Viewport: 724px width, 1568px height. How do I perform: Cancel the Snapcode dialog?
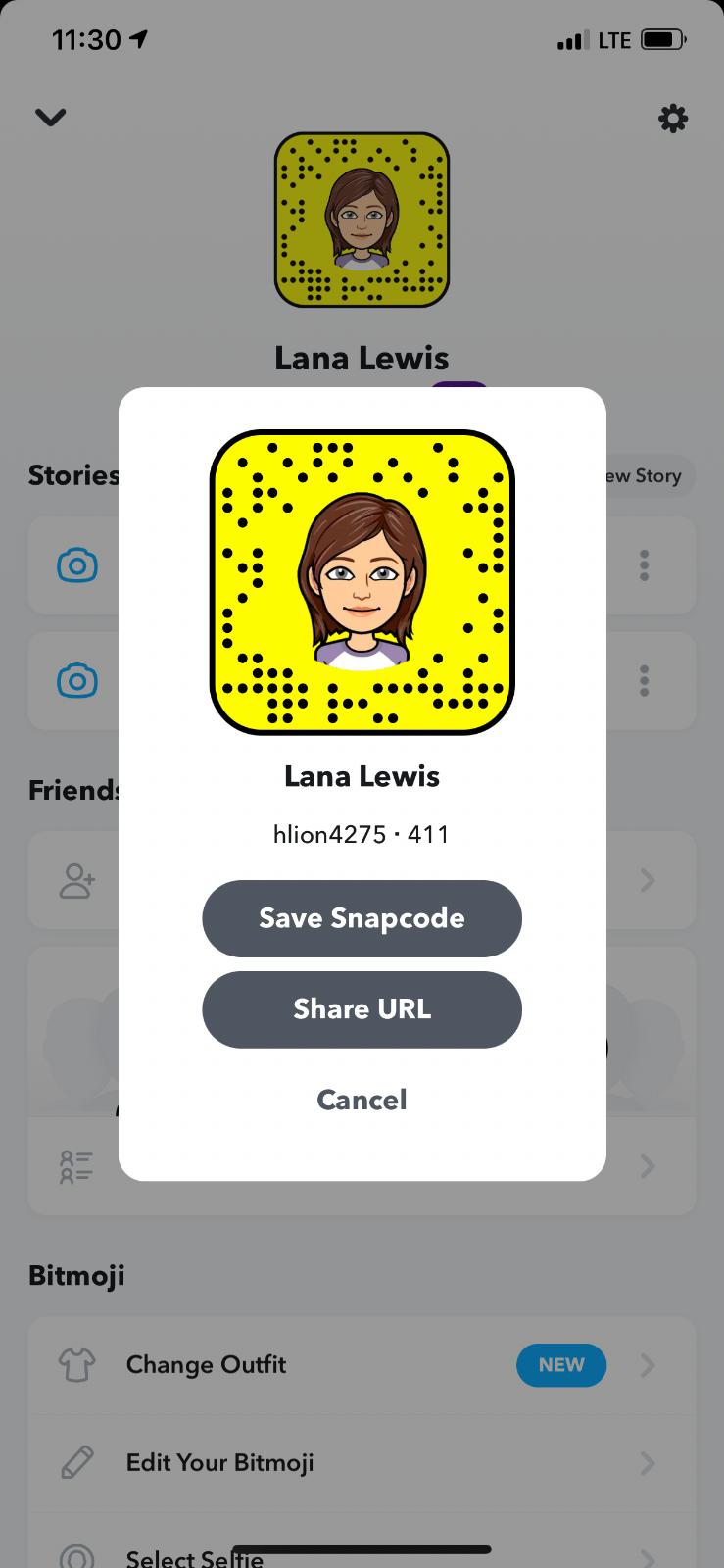click(362, 1100)
